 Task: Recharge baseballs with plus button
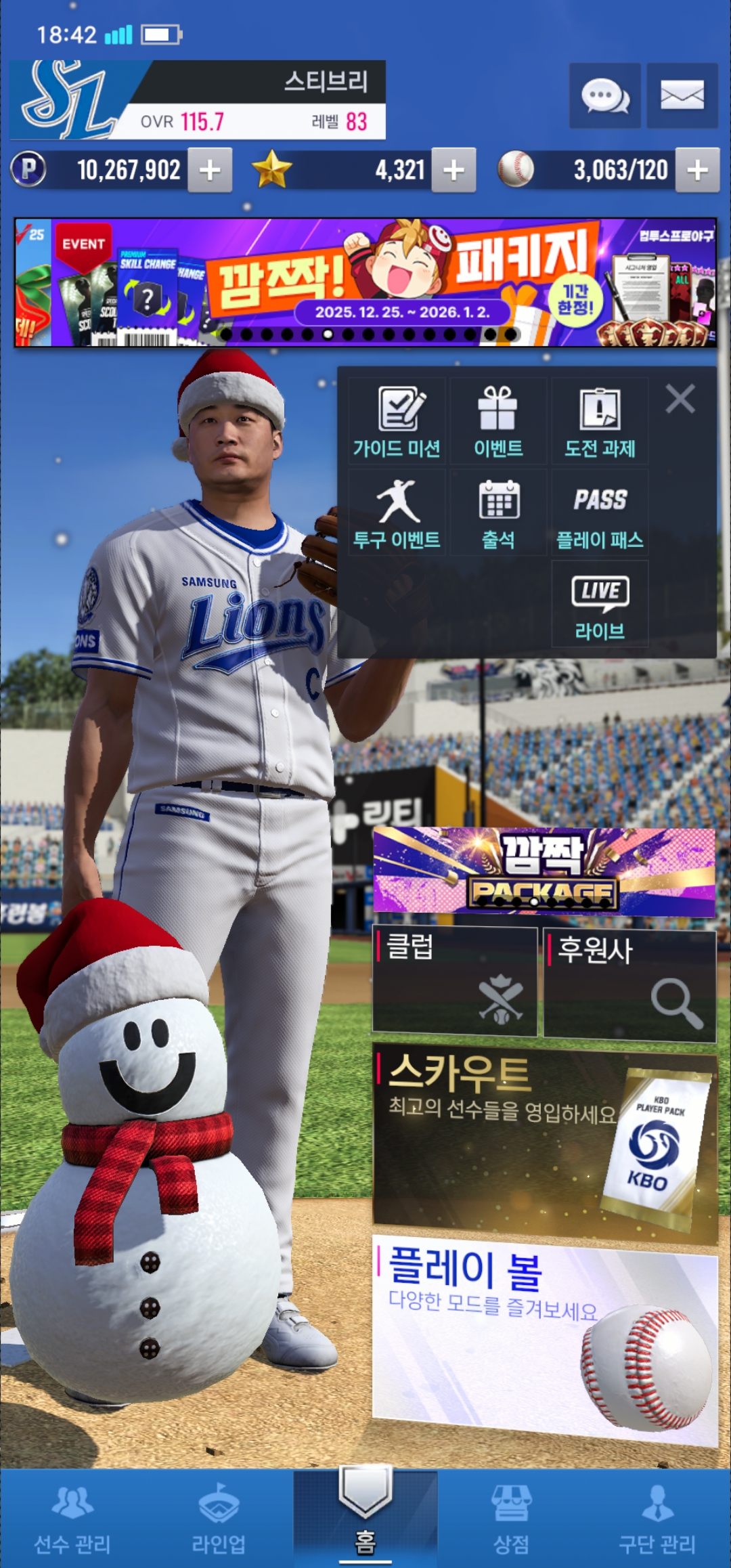click(697, 170)
